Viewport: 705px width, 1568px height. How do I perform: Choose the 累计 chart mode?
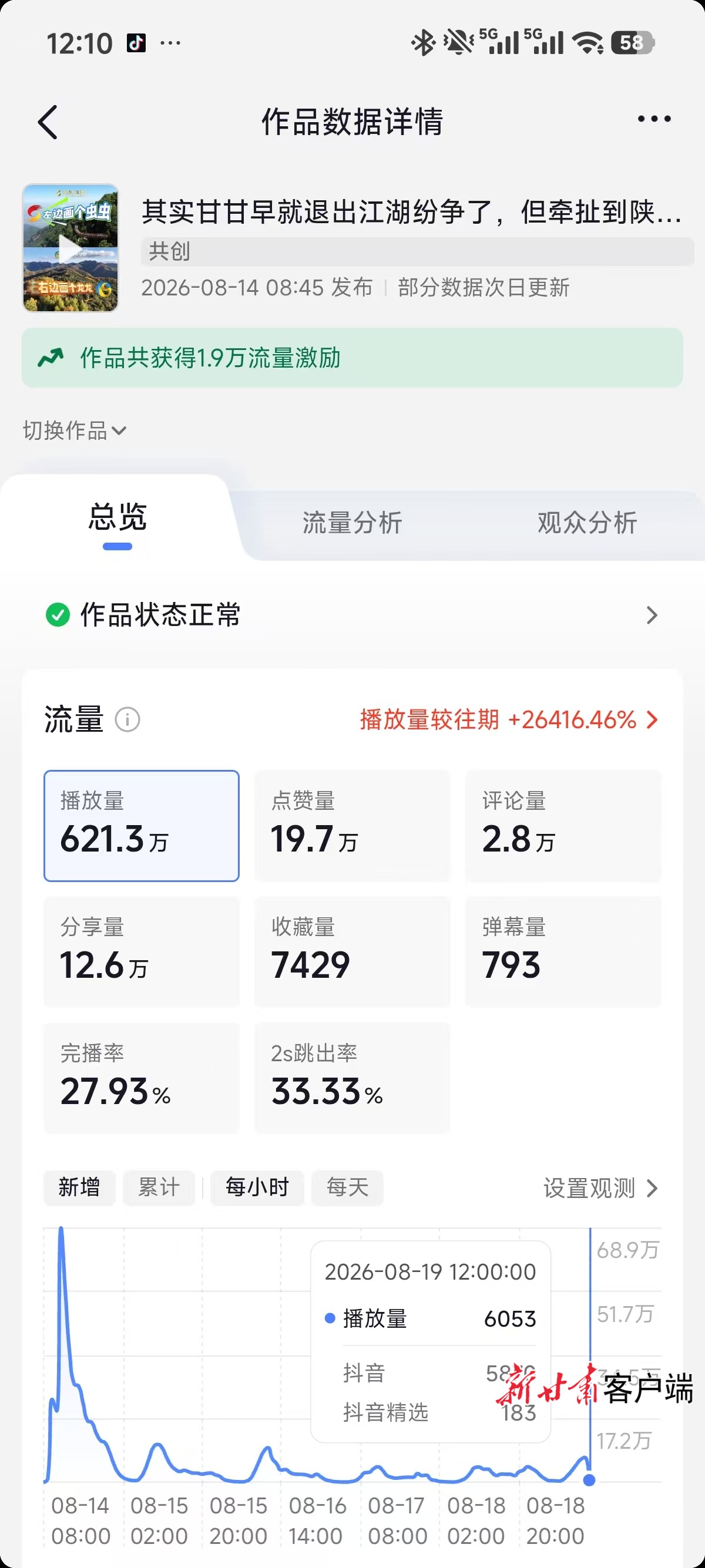tap(159, 1187)
